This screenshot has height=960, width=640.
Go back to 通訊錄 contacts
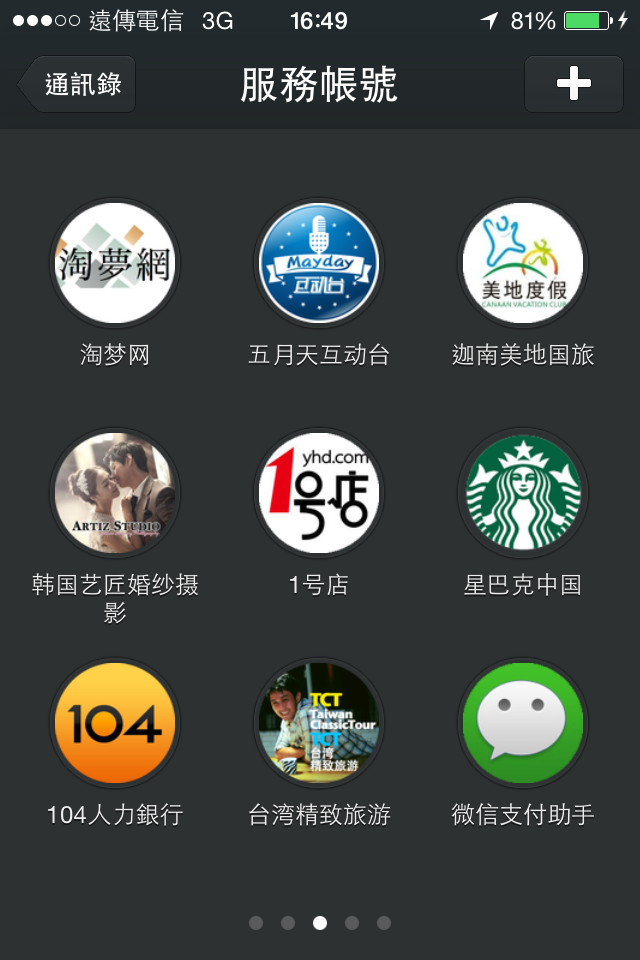(78, 84)
